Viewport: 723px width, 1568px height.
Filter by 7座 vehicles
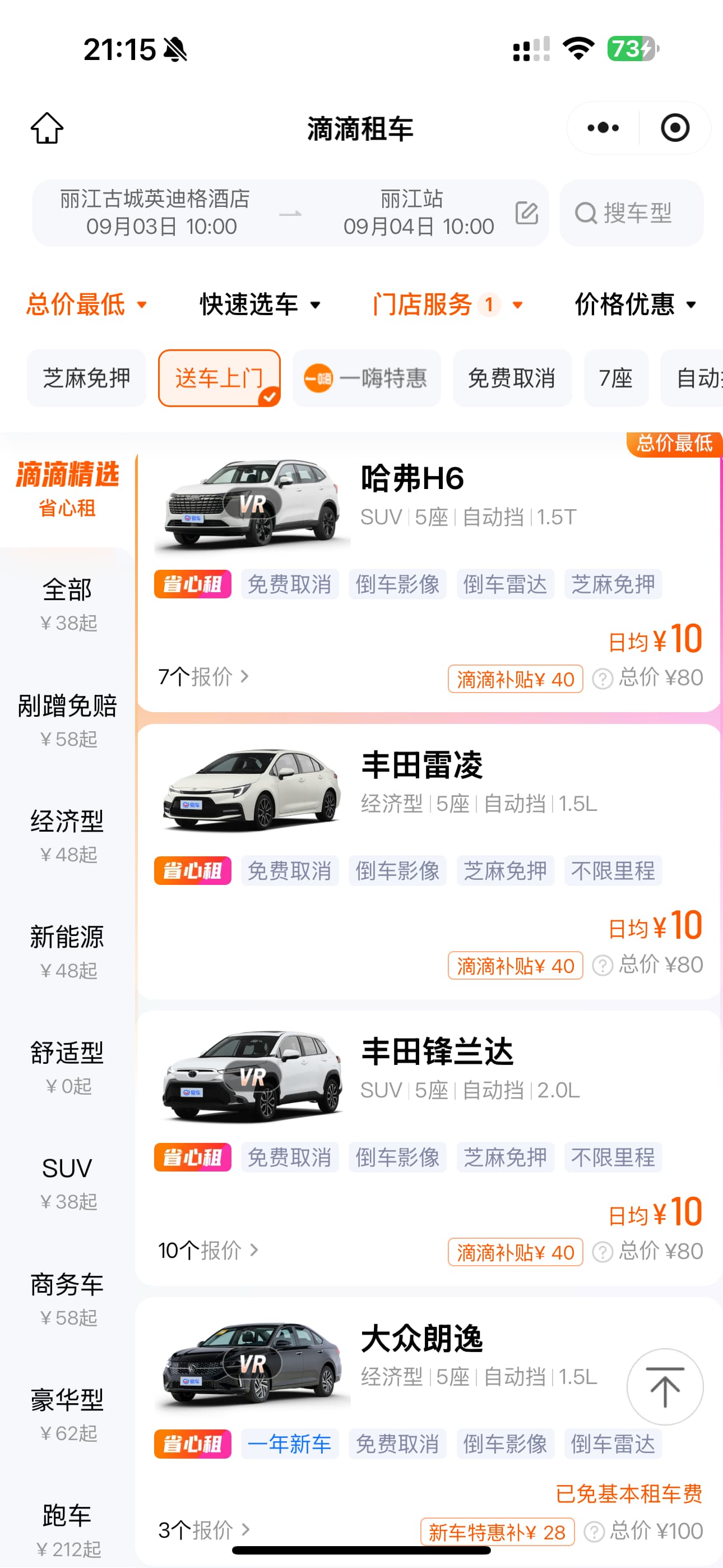(615, 378)
